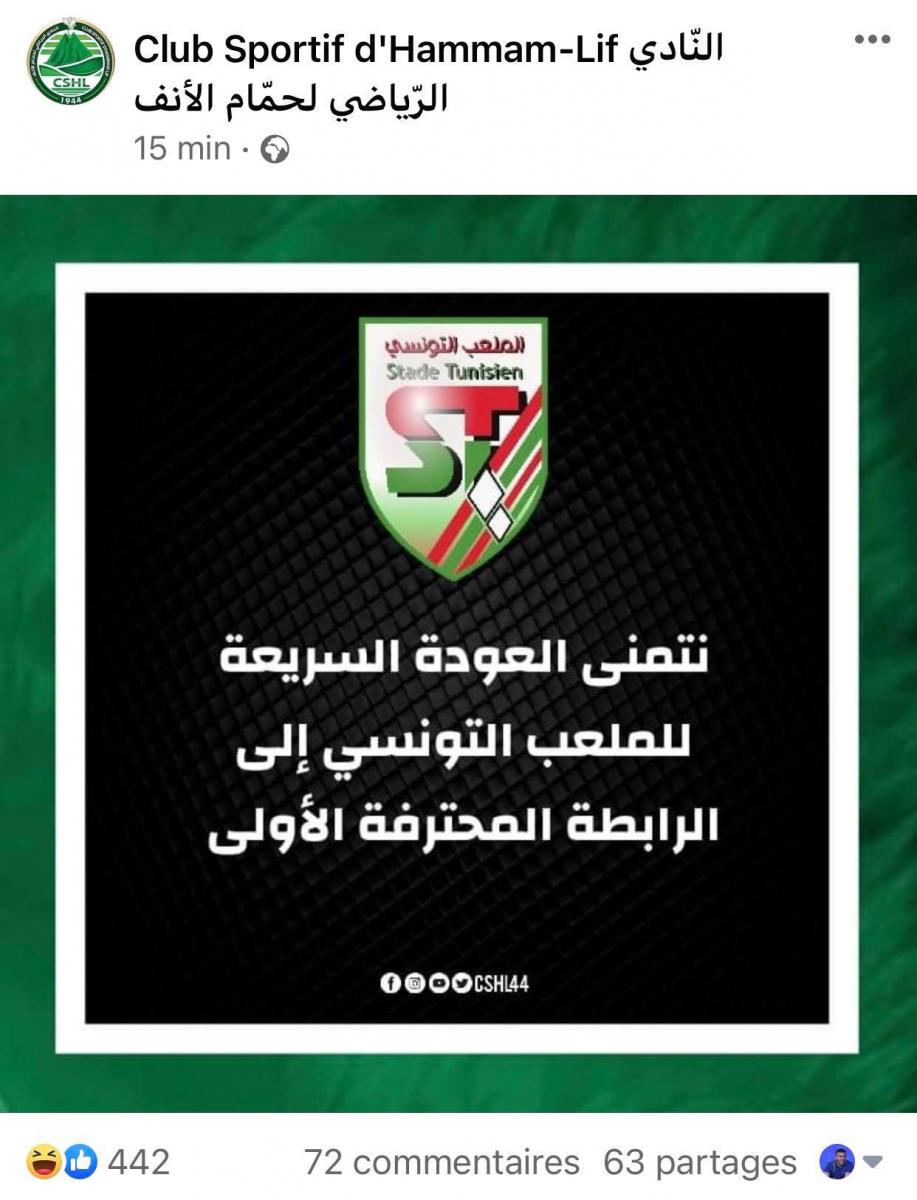Tap the CSHL page profile picture
Screen dimensions: 917x1200
point(70,62)
